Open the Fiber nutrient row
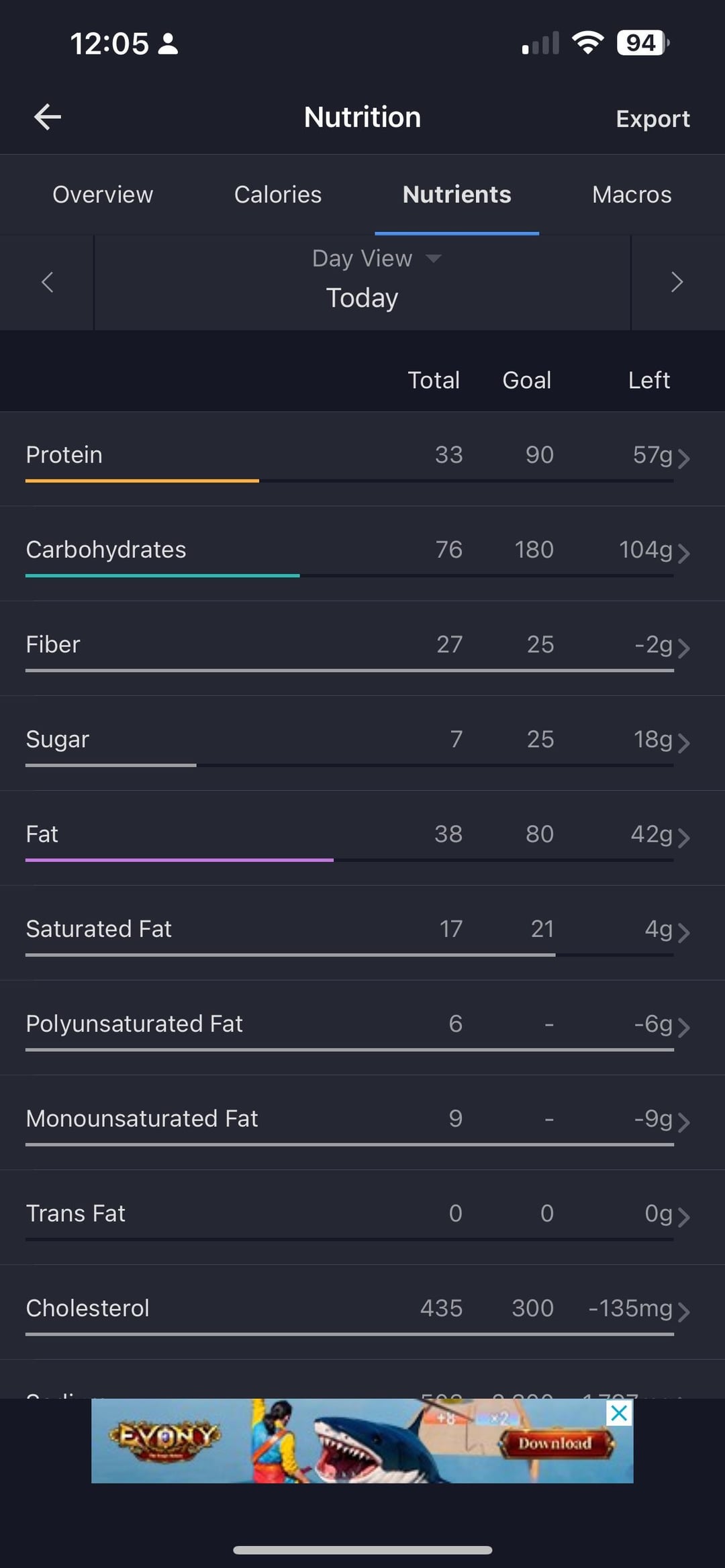This screenshot has width=725, height=1568. click(362, 648)
